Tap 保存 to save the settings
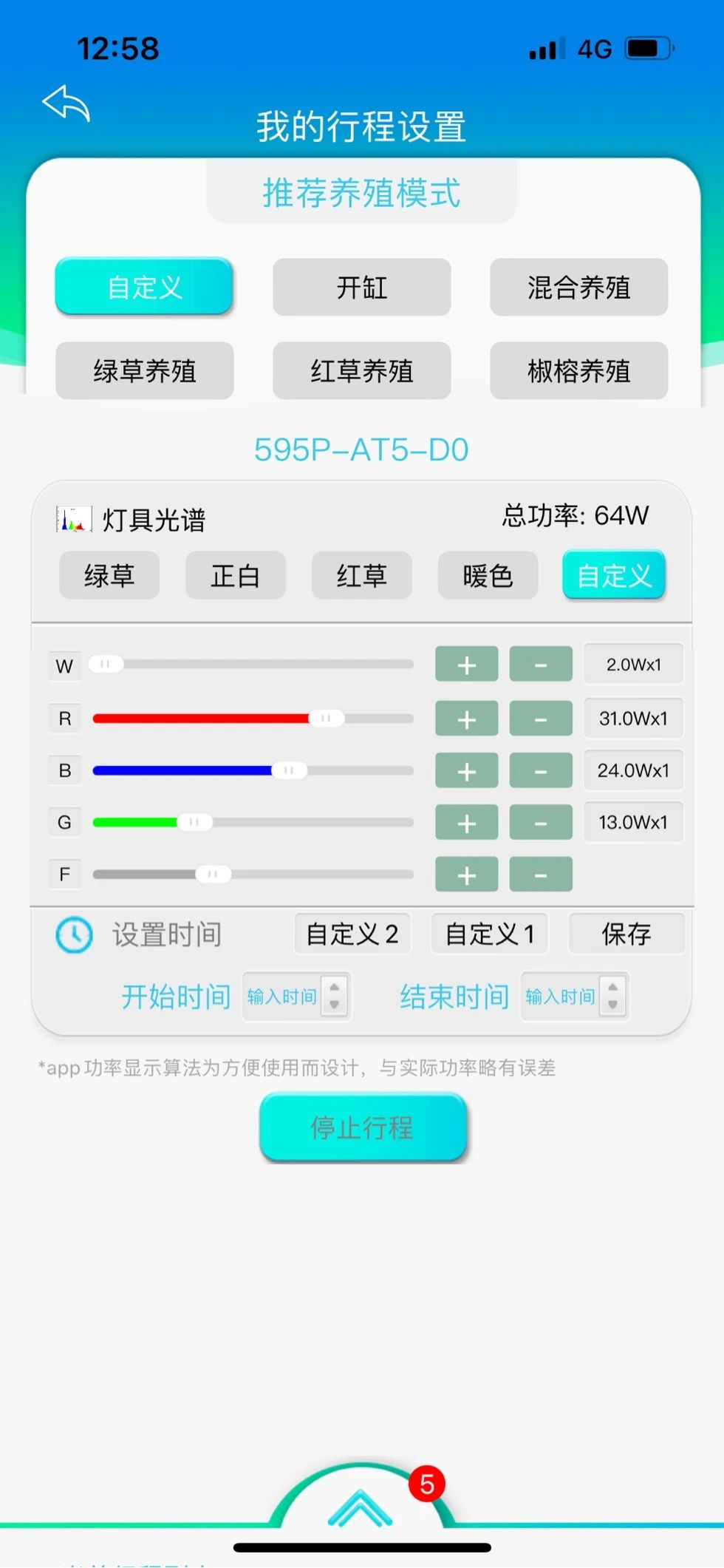The height and width of the screenshot is (1568, 724). pos(626,934)
